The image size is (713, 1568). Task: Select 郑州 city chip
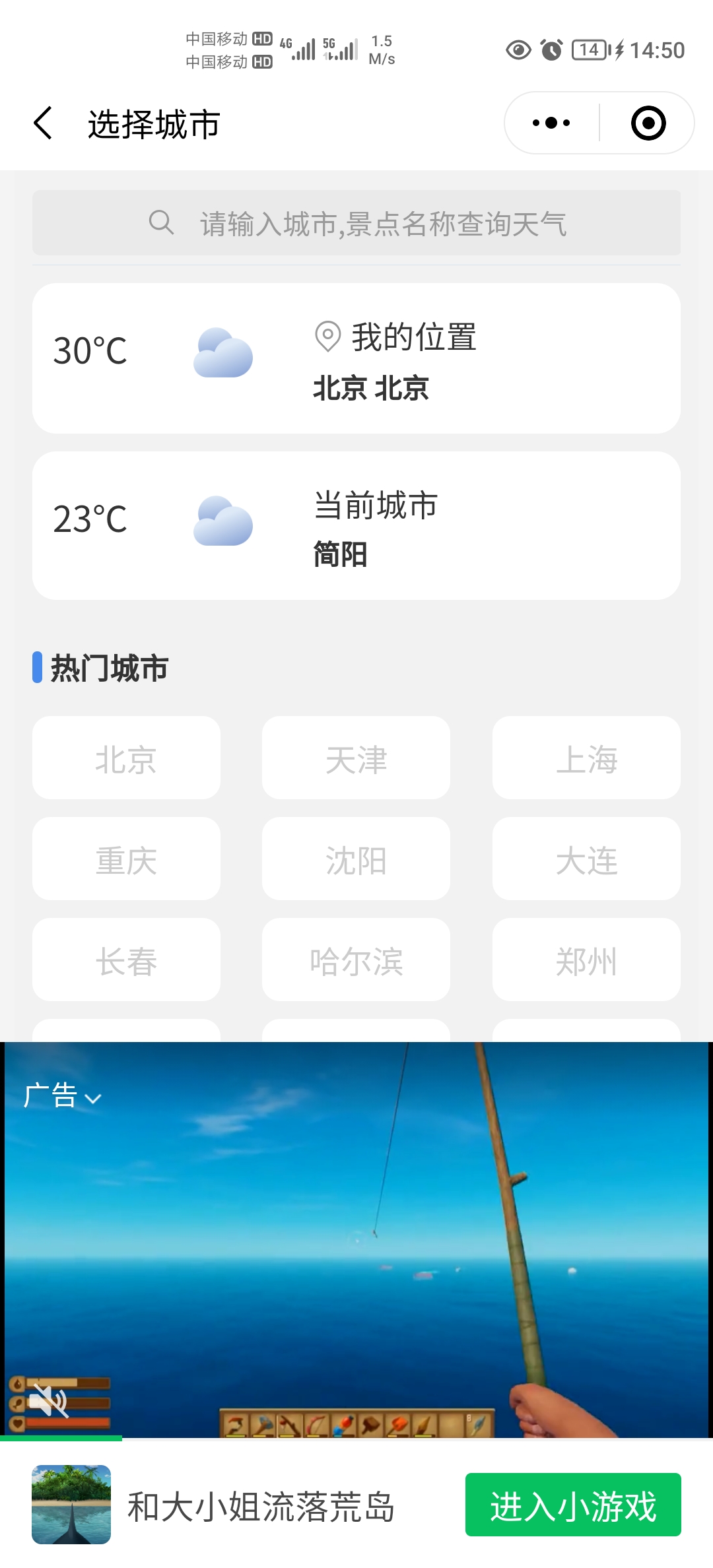(x=586, y=960)
